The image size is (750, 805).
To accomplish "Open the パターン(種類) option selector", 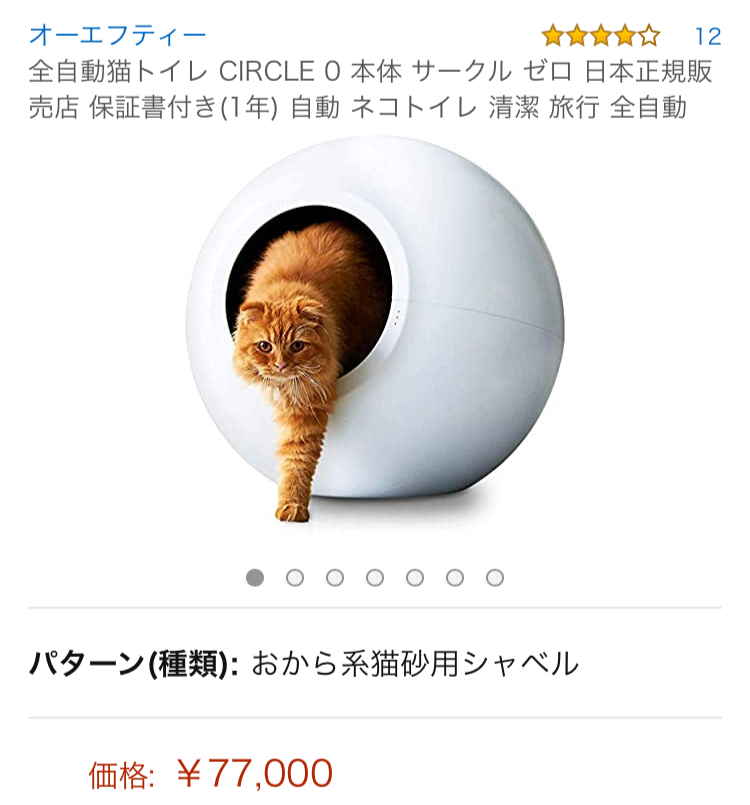I will (x=375, y=663).
